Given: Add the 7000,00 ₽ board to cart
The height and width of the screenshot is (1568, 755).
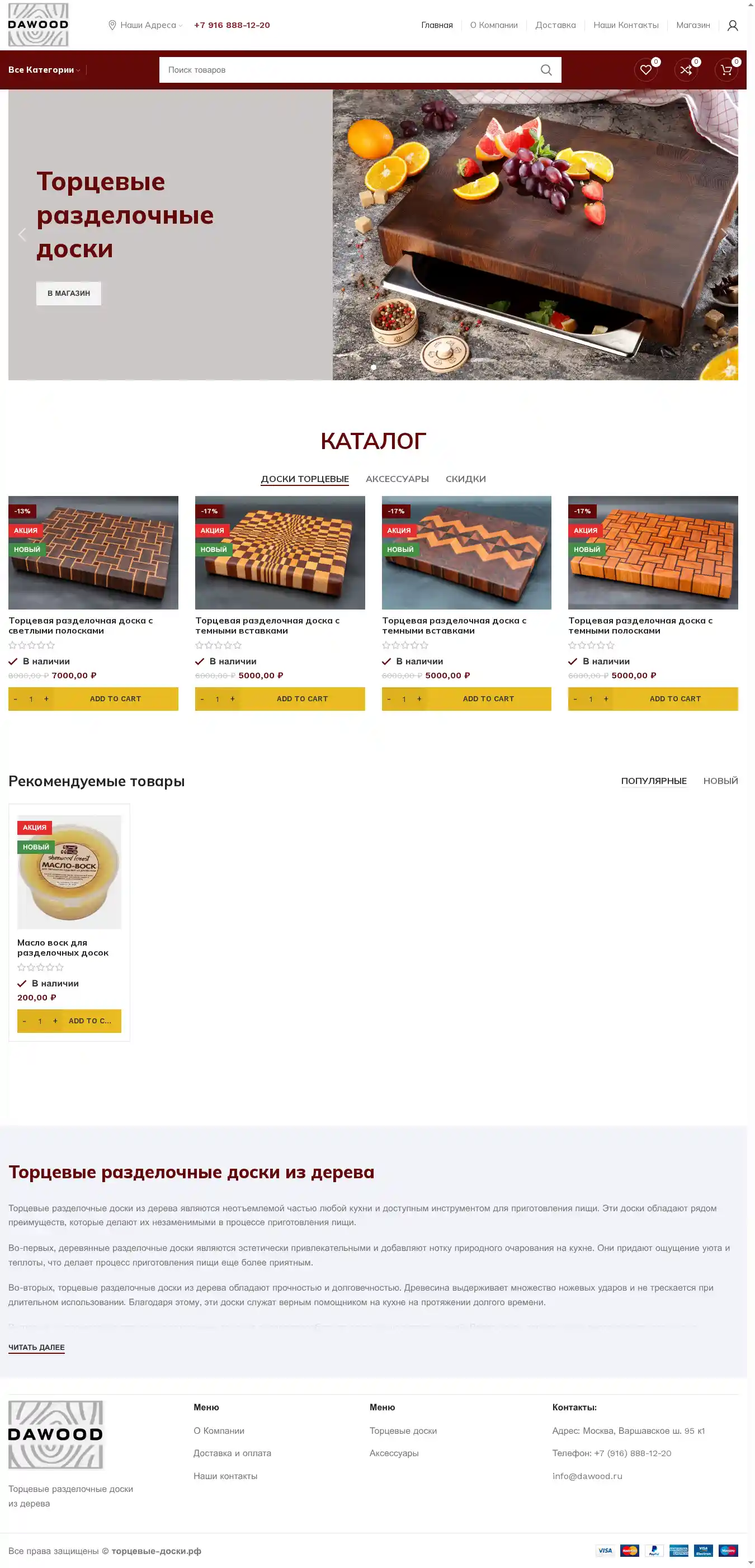Looking at the screenshot, I should (115, 699).
